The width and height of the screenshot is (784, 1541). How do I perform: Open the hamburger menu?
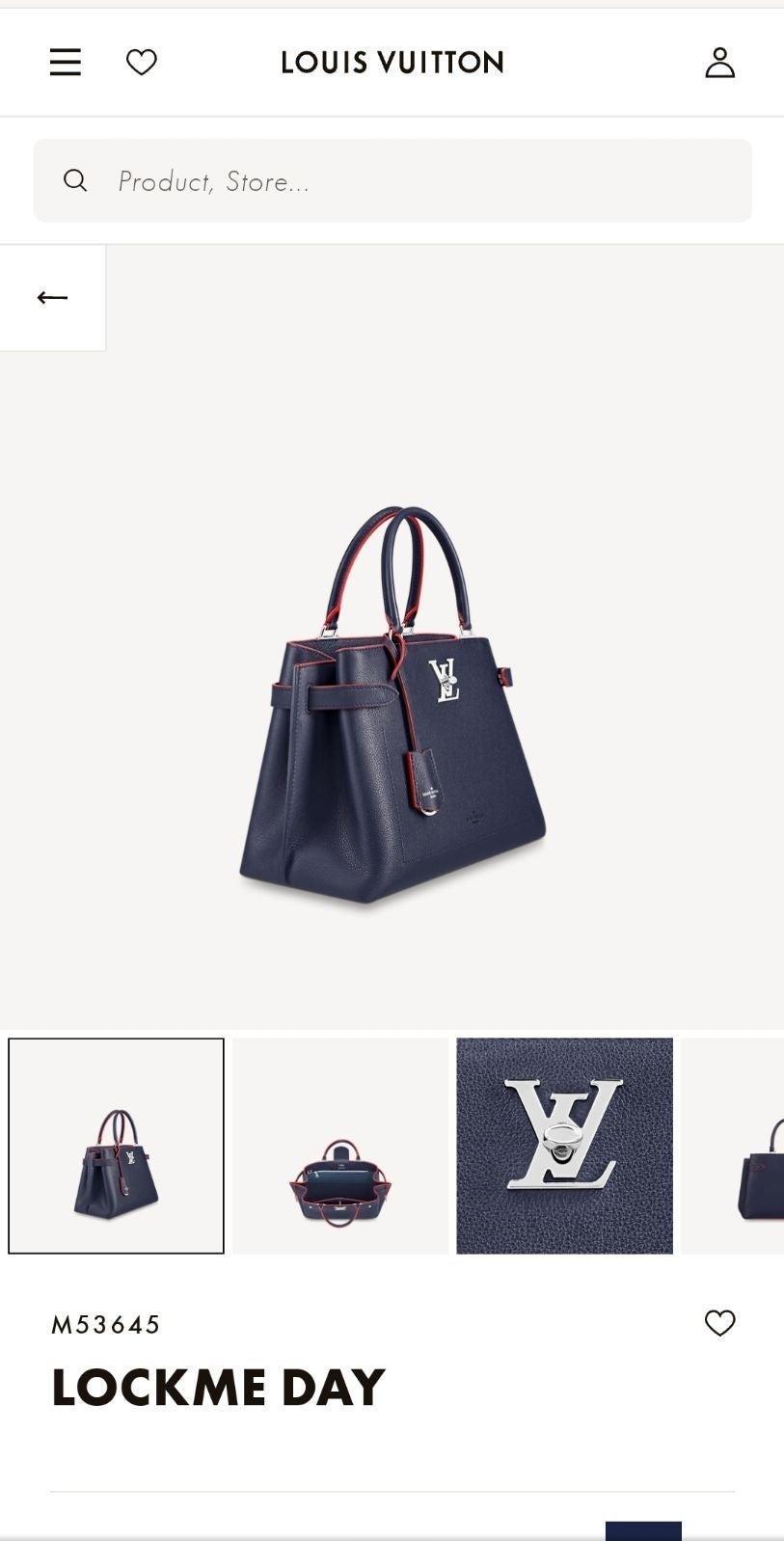pyautogui.click(x=66, y=63)
